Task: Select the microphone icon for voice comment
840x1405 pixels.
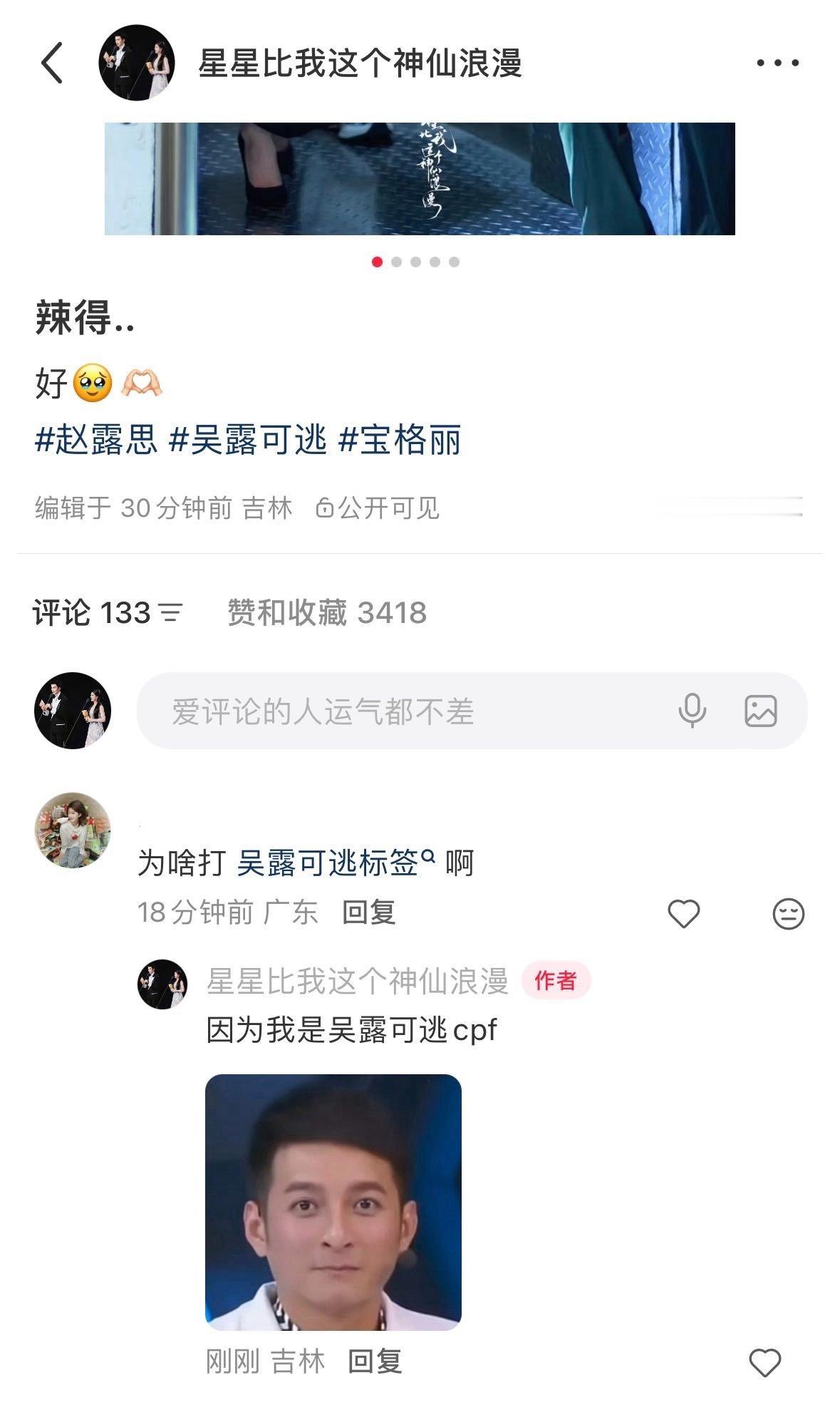Action: point(693,711)
